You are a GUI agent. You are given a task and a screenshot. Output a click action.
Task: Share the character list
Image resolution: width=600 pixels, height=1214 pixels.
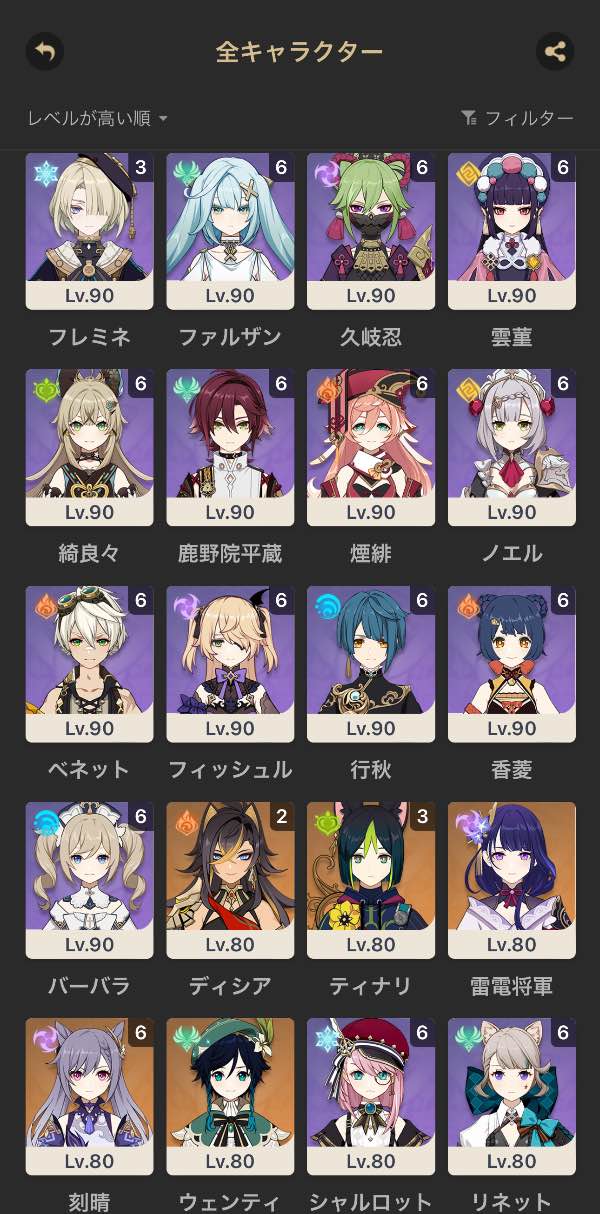tap(555, 51)
